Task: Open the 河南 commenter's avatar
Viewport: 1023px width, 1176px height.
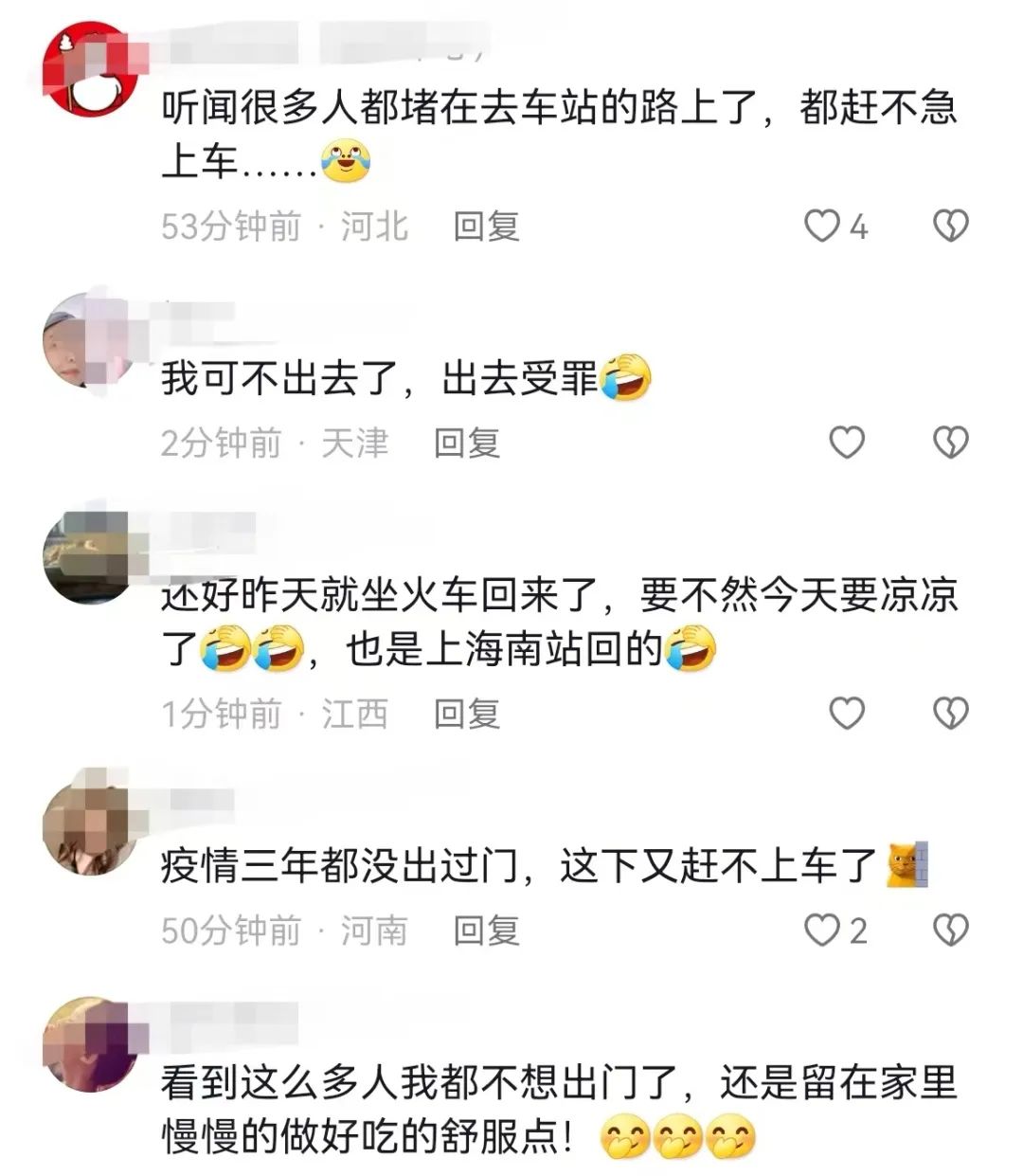Action: tap(85, 824)
